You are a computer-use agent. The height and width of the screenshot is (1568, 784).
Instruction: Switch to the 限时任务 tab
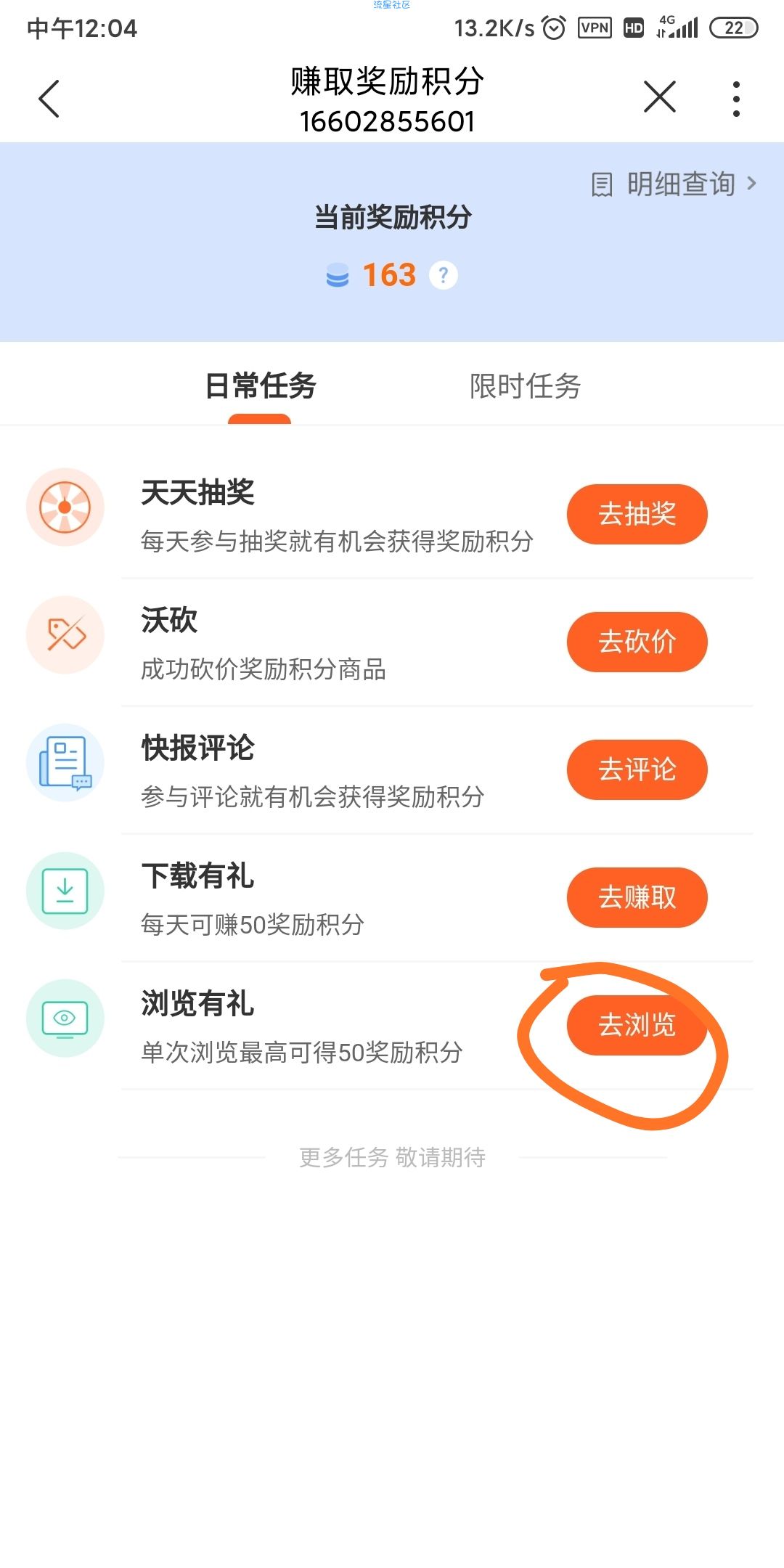pos(525,386)
